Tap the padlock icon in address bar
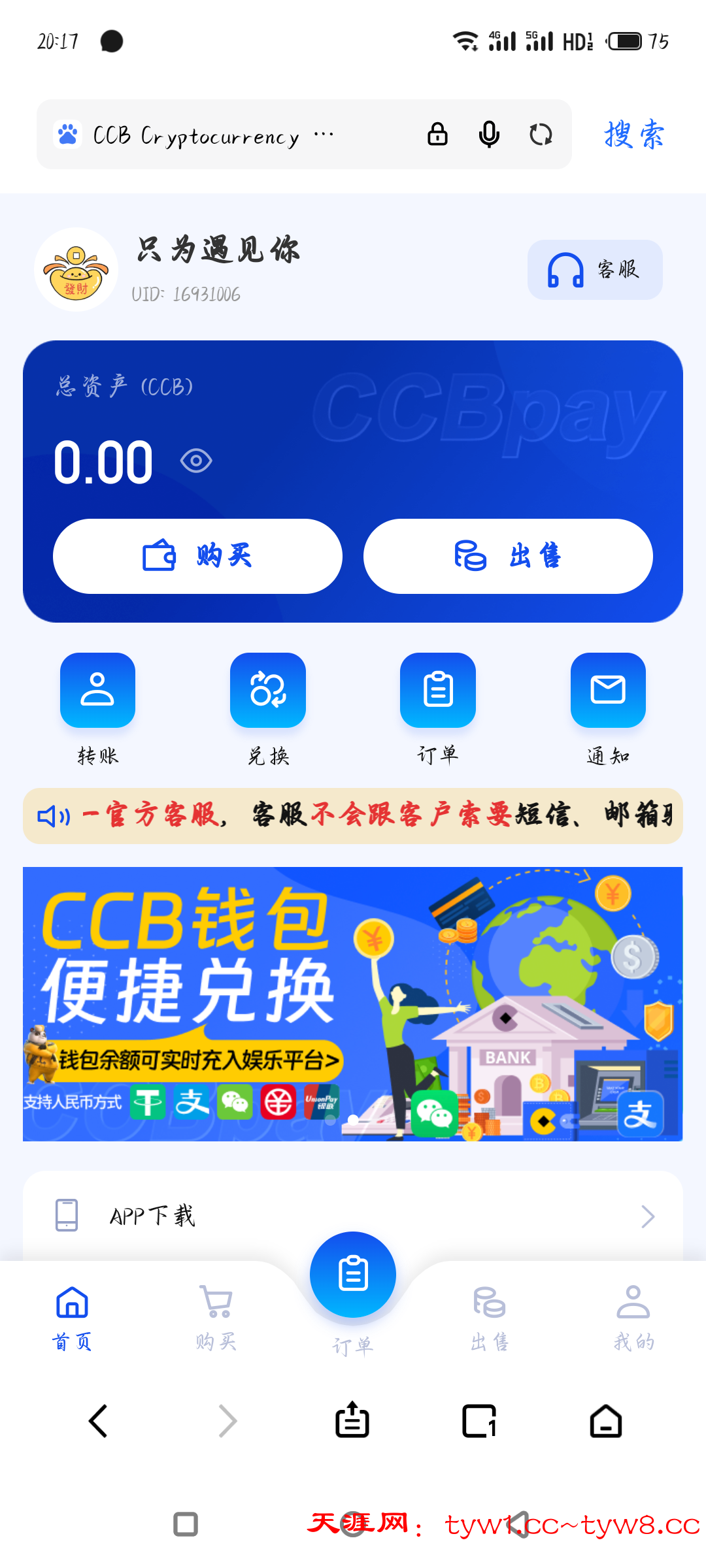The height and width of the screenshot is (1568, 706). [x=437, y=134]
